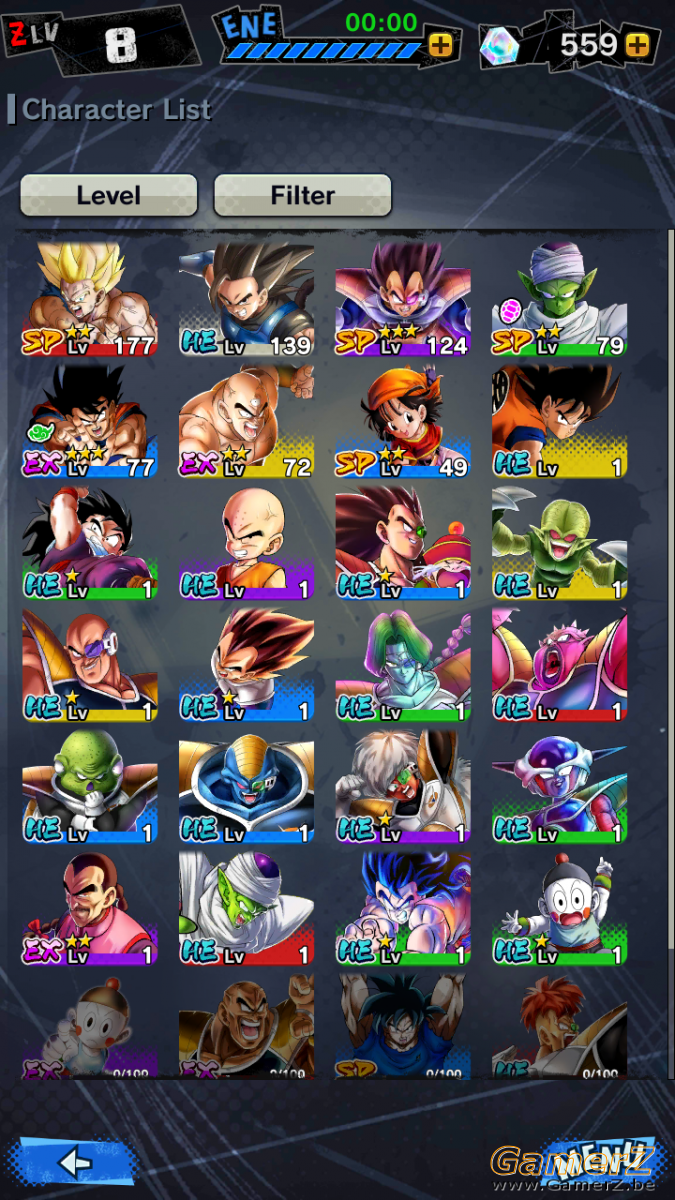The height and width of the screenshot is (1200, 675).
Task: Add crystals with the plus beside 559
Action: coord(638,45)
